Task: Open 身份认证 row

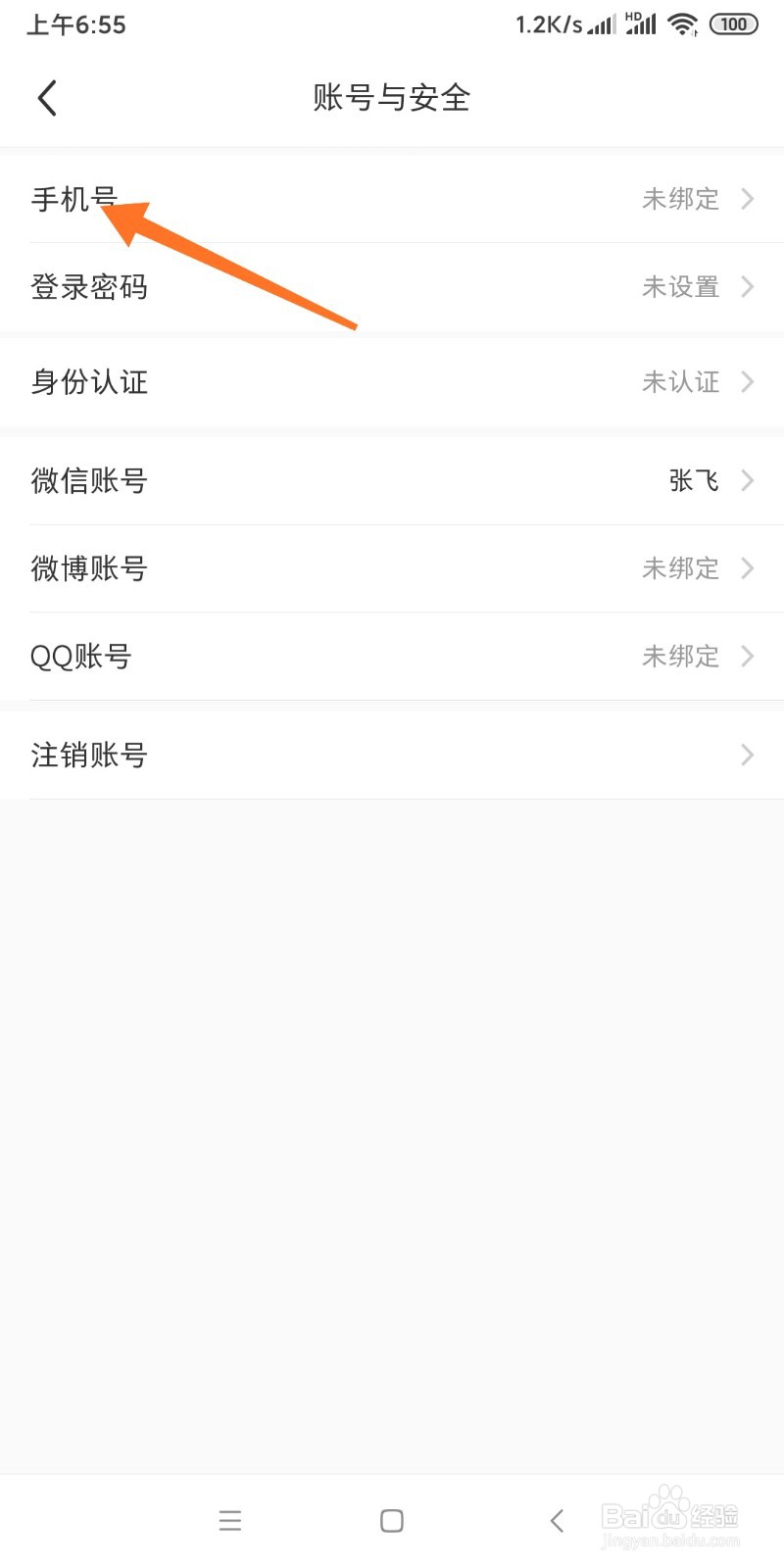Action: [392, 382]
